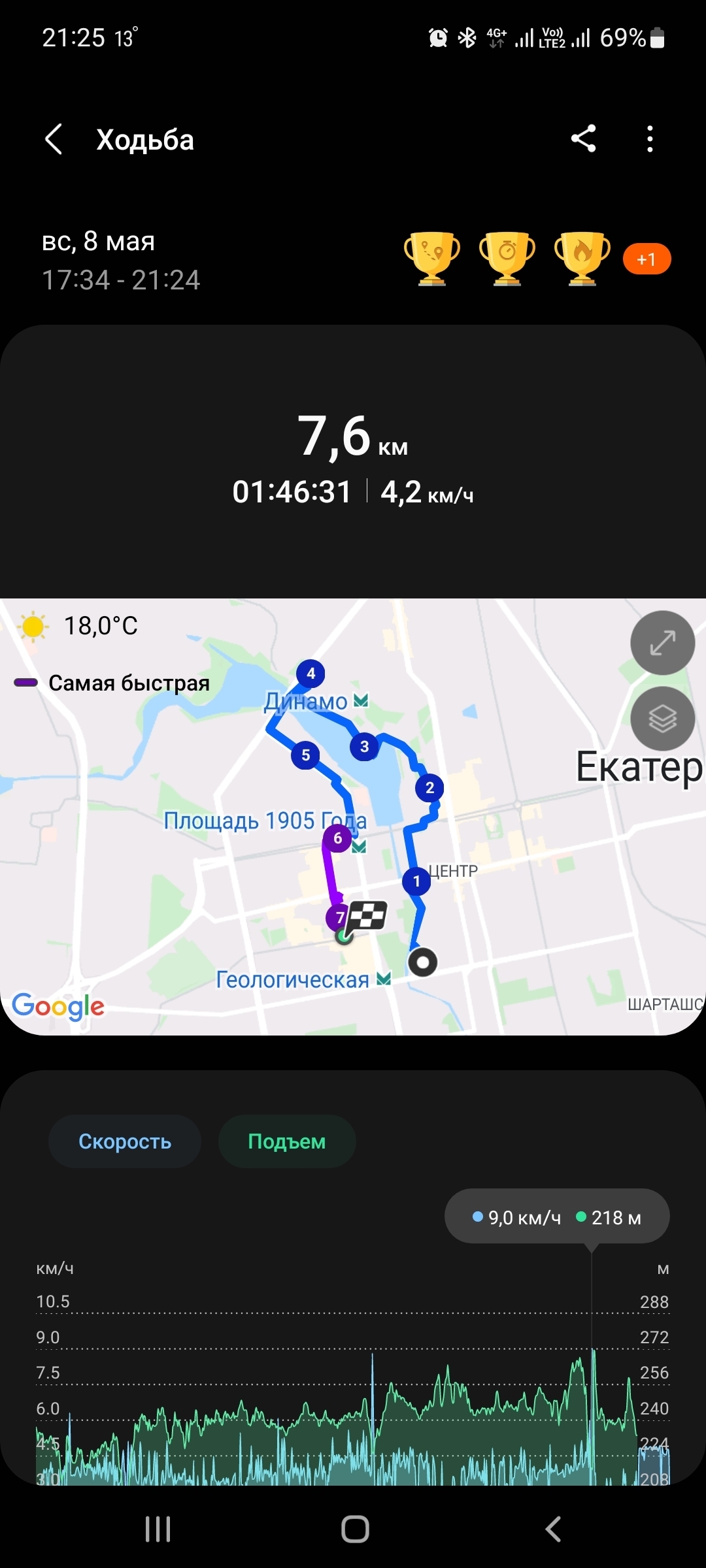
Task: Toggle the Подъем chart chip
Action: (287, 1141)
